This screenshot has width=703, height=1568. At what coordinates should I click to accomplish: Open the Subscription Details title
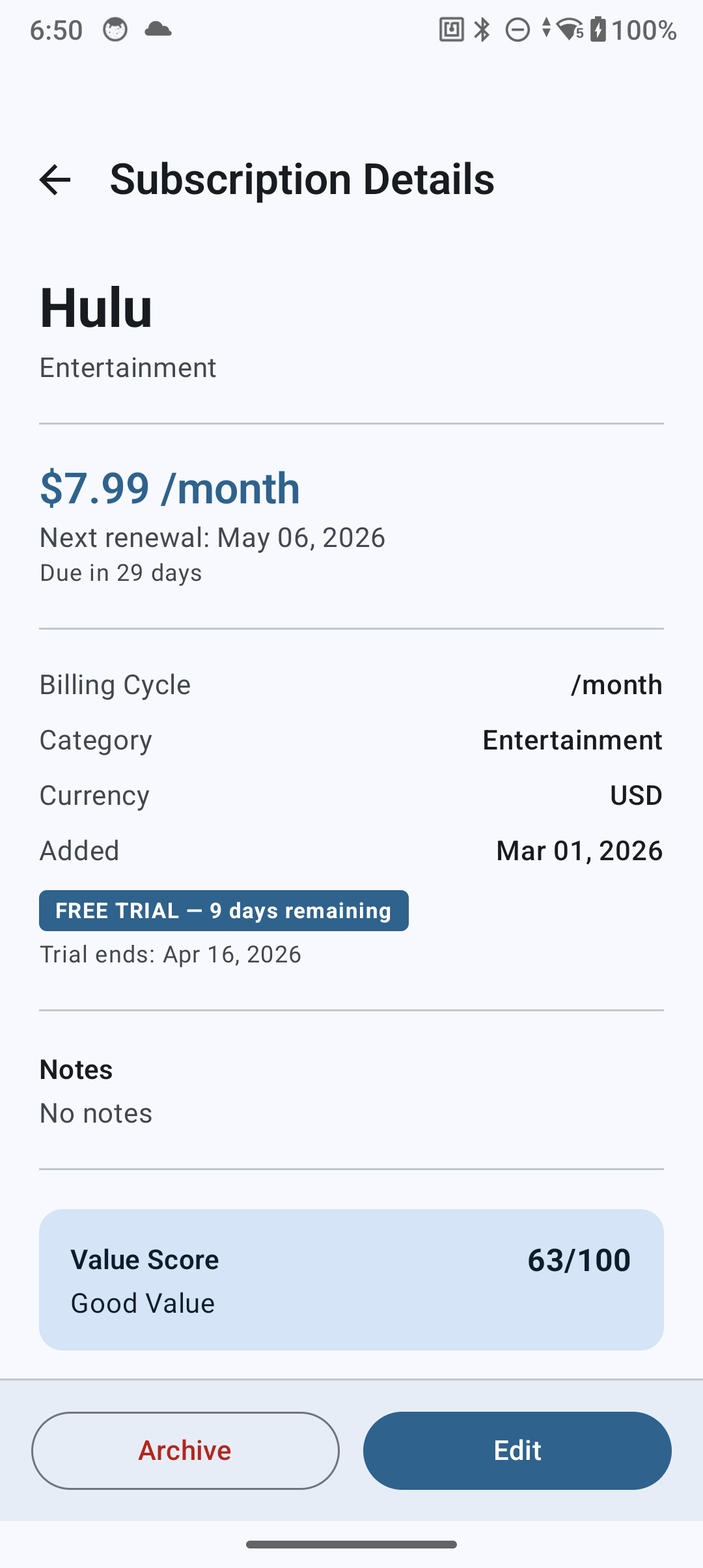302,178
